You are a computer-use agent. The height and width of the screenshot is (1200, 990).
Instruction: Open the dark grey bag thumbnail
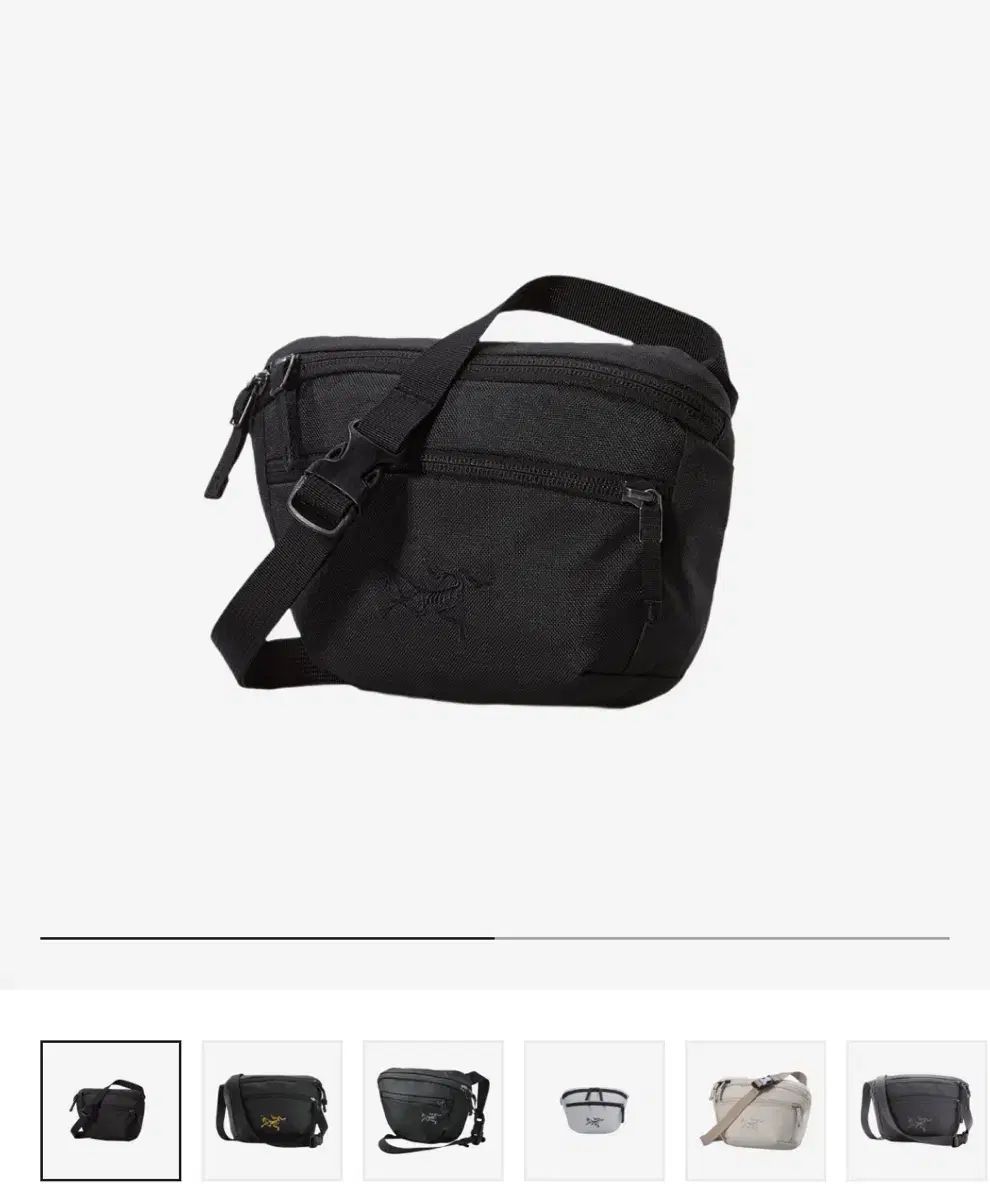point(916,1110)
